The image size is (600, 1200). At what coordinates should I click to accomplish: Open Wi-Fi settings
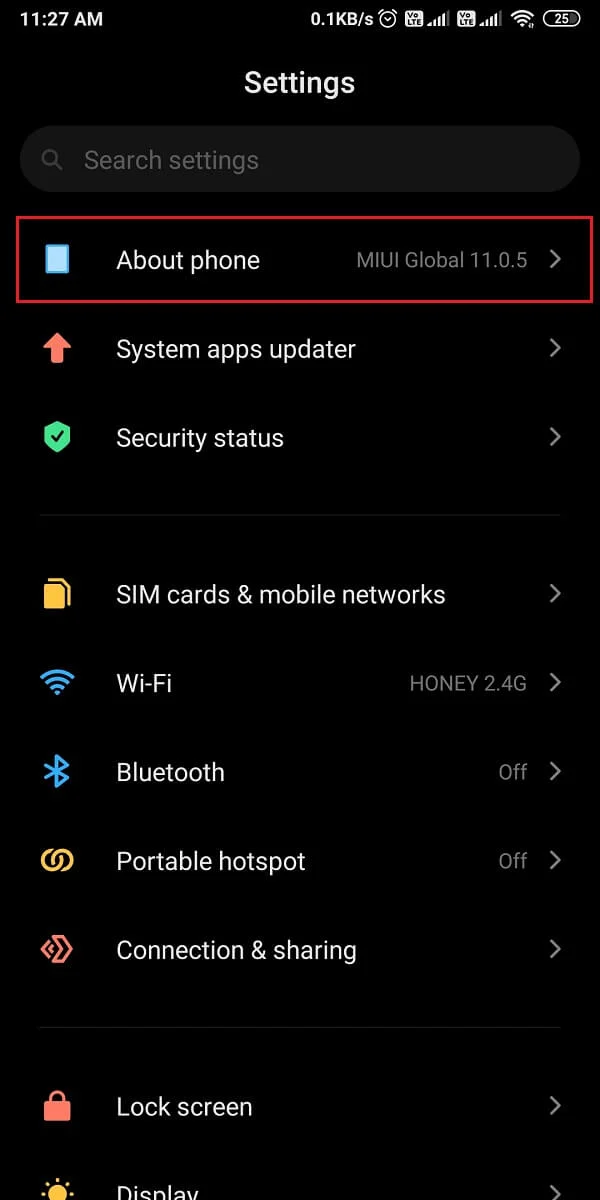point(300,683)
